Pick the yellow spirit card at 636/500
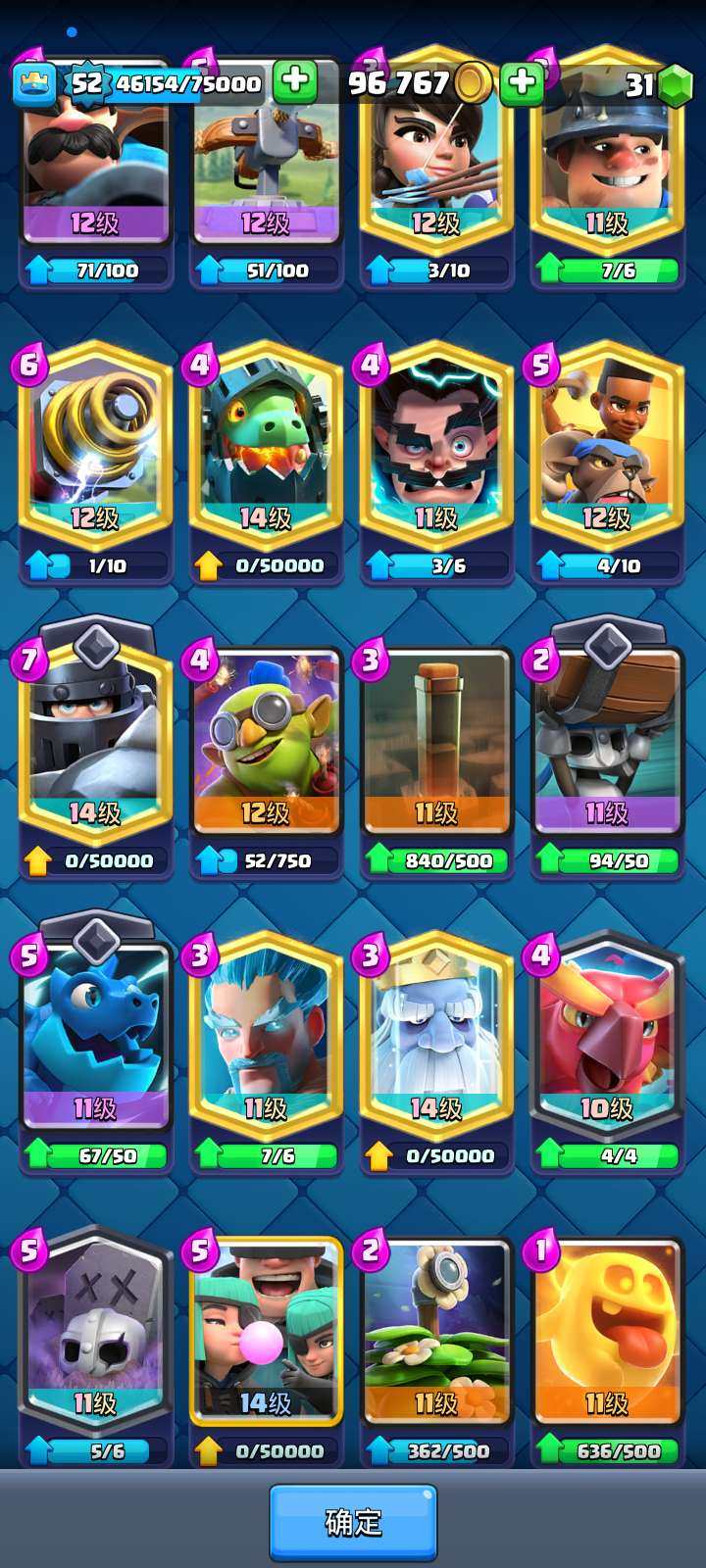706x1568 pixels. (607, 1335)
